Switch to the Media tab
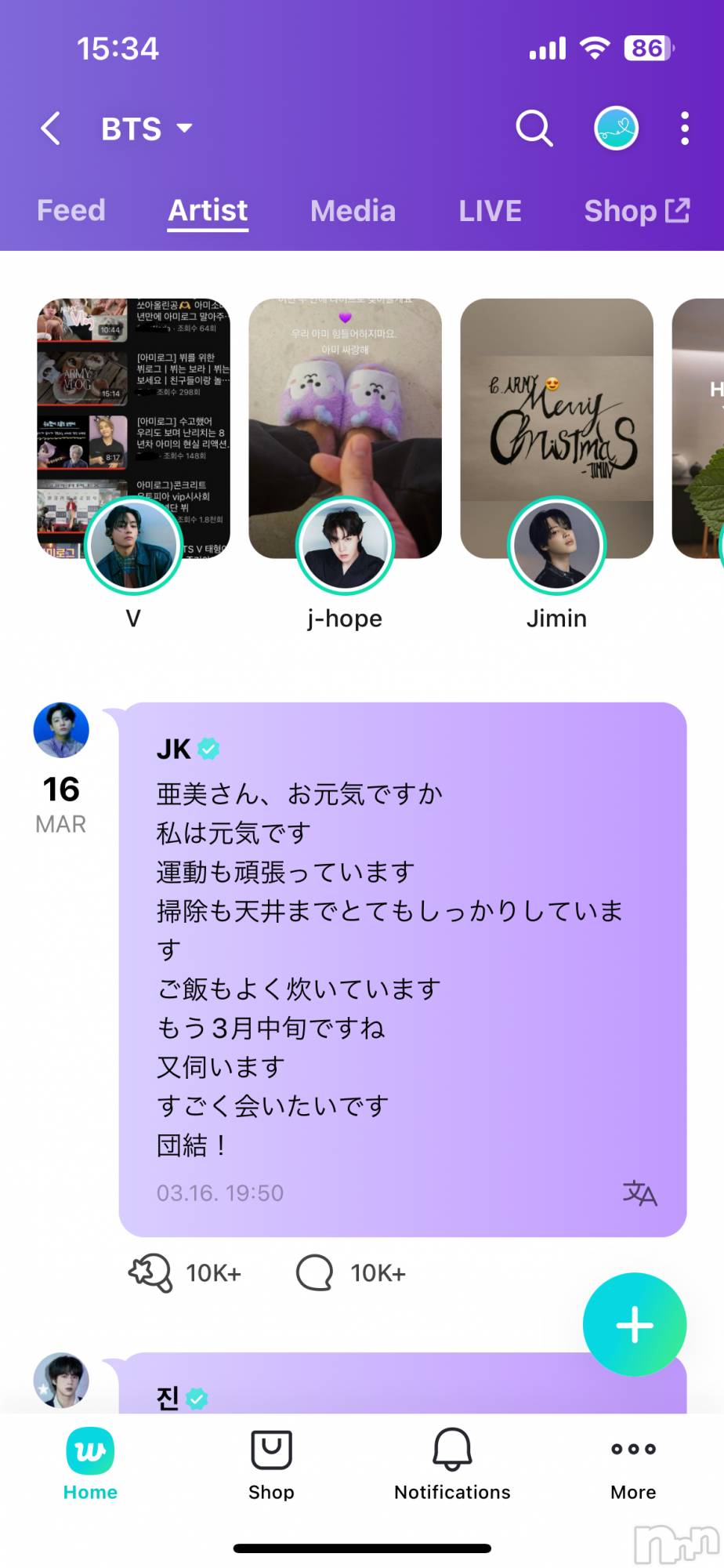 click(353, 210)
